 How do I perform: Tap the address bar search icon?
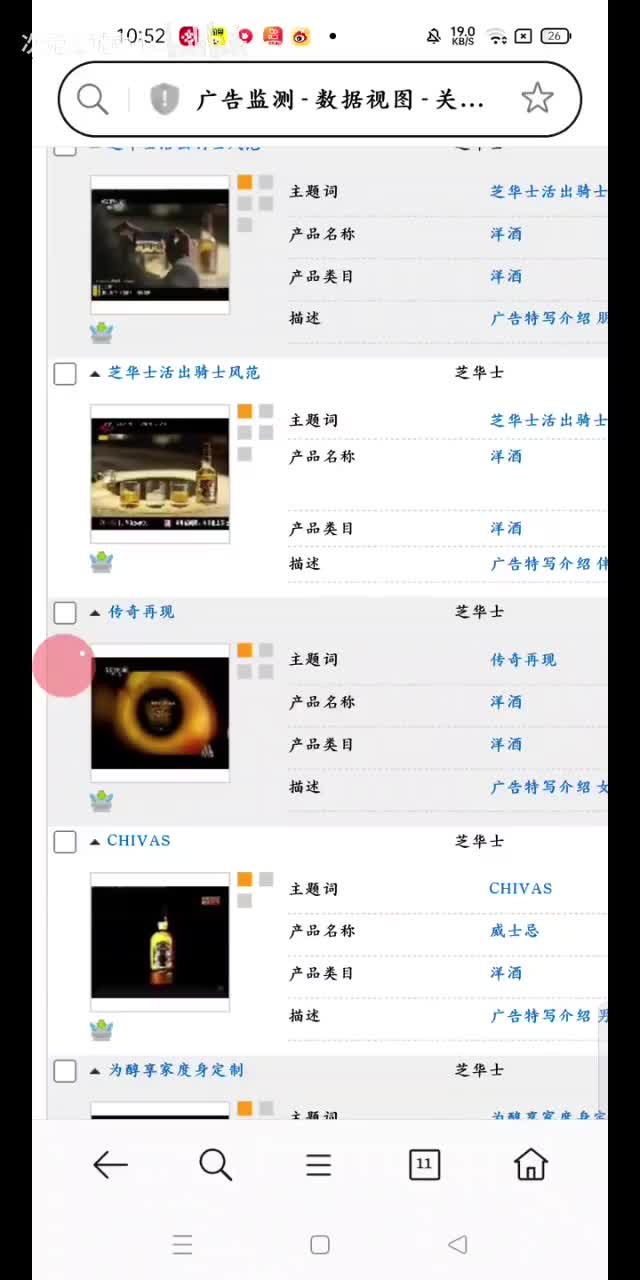(92, 98)
